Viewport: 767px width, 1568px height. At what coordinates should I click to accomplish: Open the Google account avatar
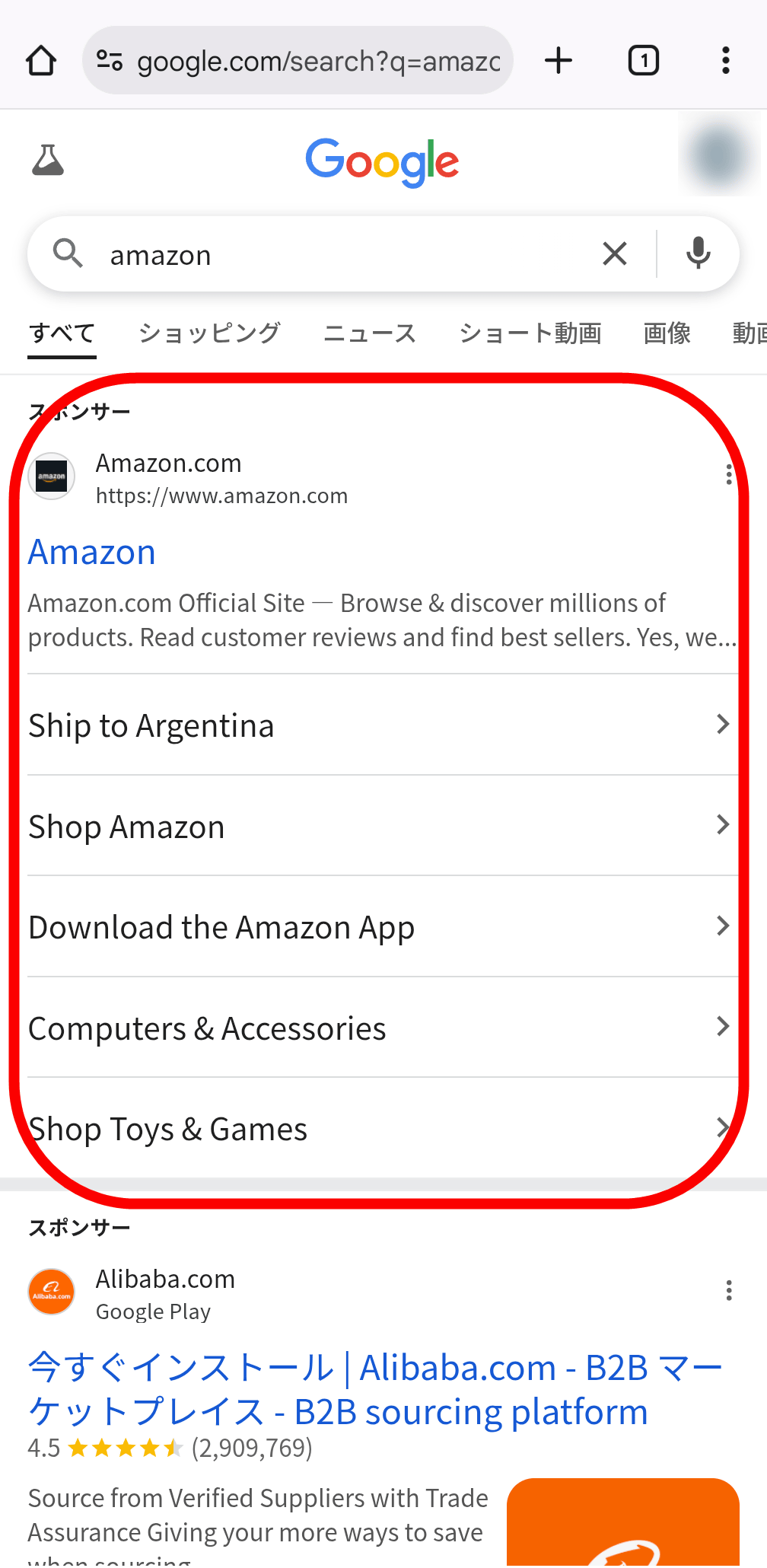pos(718,155)
